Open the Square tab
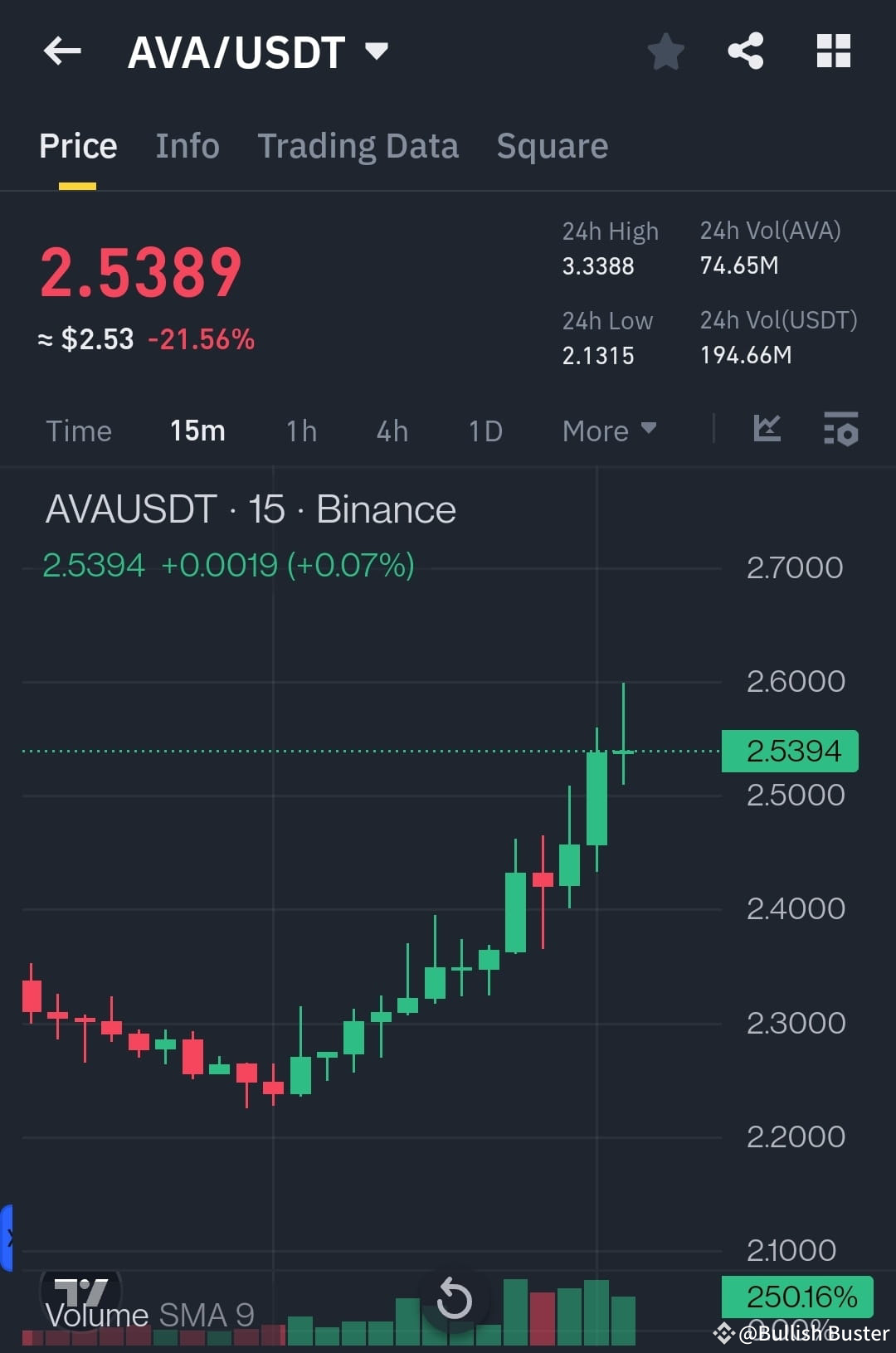896x1353 pixels. (552, 145)
